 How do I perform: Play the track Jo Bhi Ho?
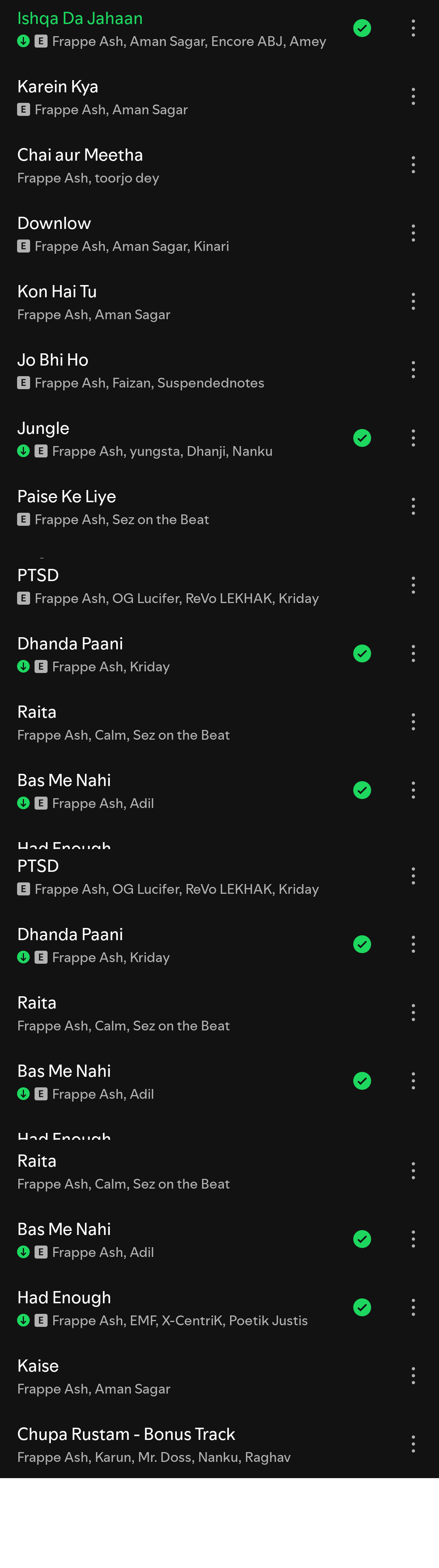[152, 370]
